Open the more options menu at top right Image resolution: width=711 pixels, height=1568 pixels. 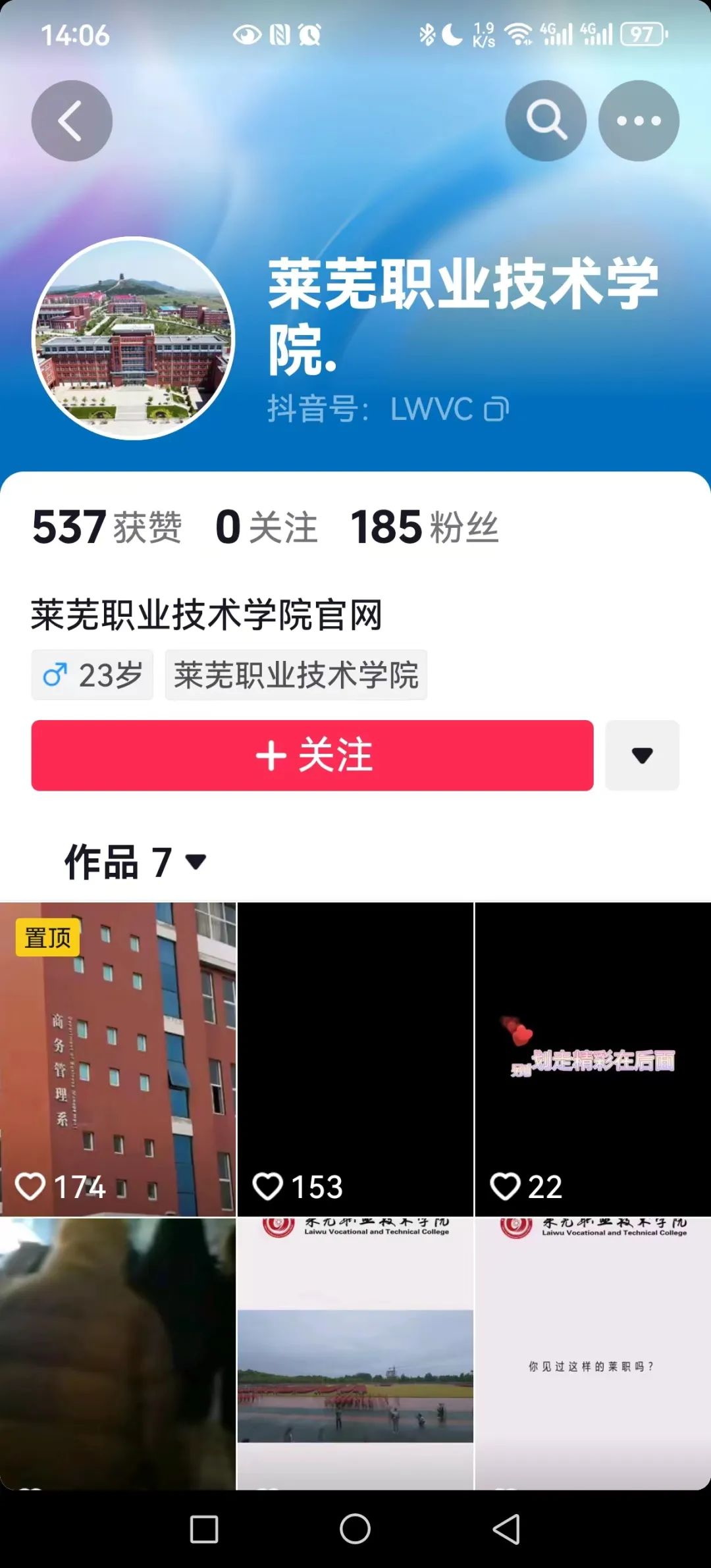[637, 120]
